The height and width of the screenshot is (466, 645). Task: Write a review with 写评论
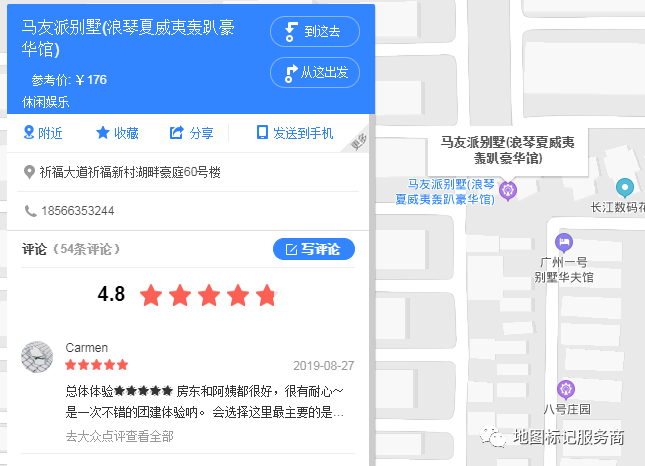point(313,249)
